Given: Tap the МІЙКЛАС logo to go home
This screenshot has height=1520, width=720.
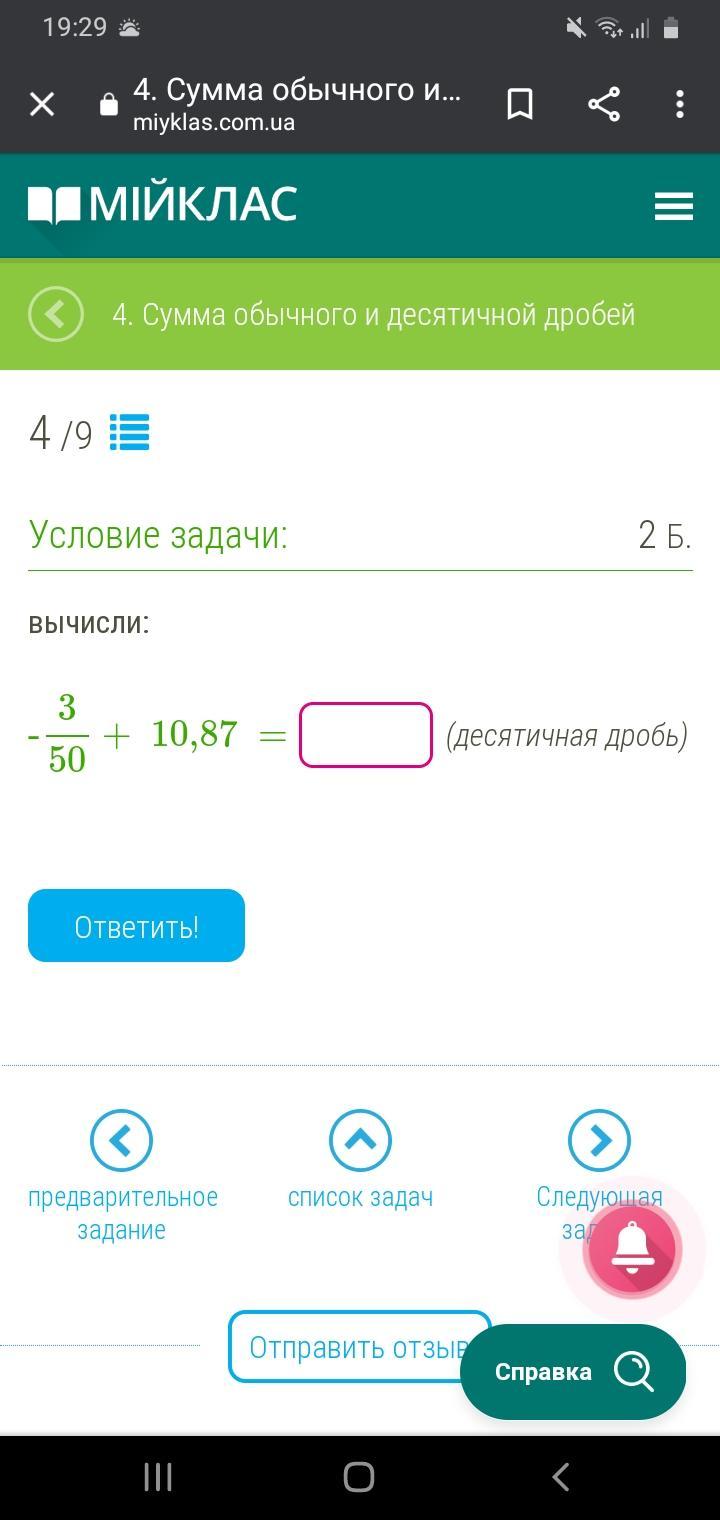Looking at the screenshot, I should pos(163,204).
